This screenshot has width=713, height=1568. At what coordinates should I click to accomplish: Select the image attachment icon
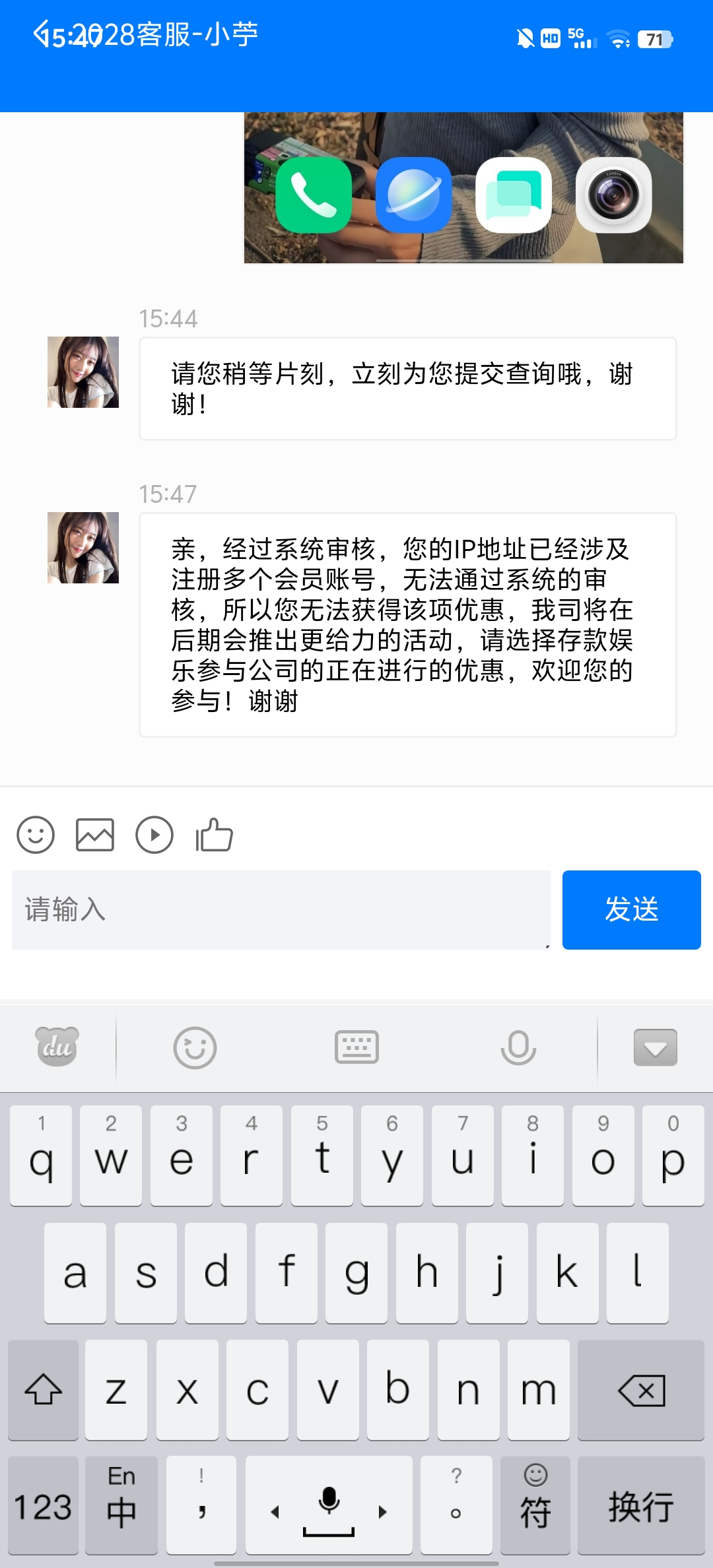[x=95, y=835]
